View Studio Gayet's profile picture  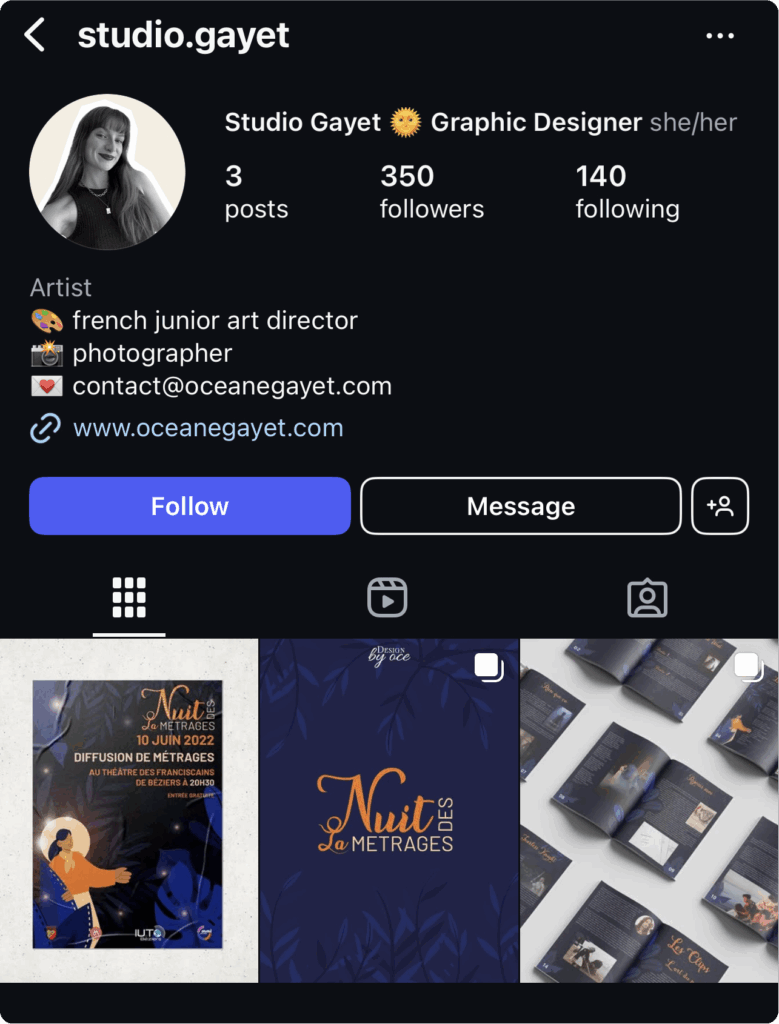tap(107, 172)
